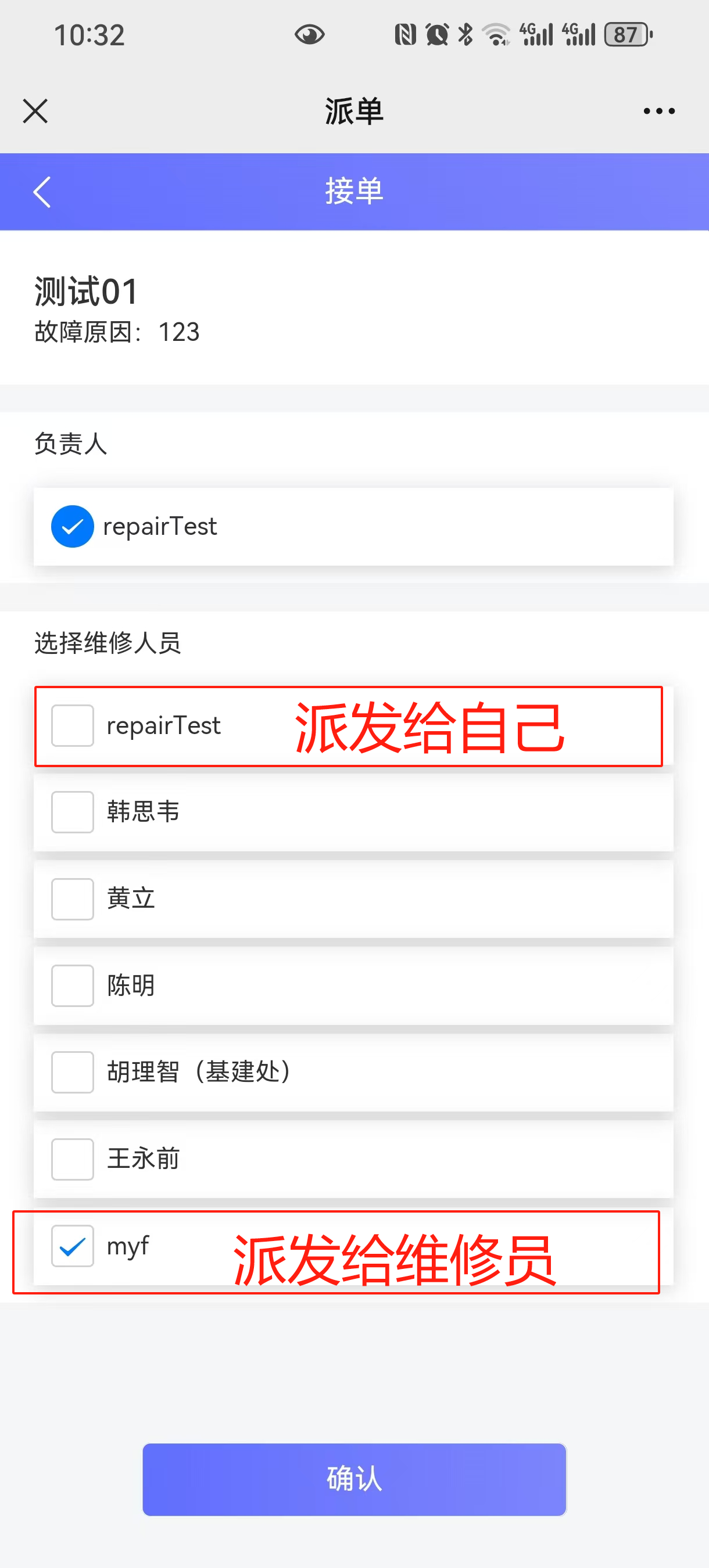Check repairTest in the repair personnel list
The height and width of the screenshot is (1568, 709).
point(73,725)
